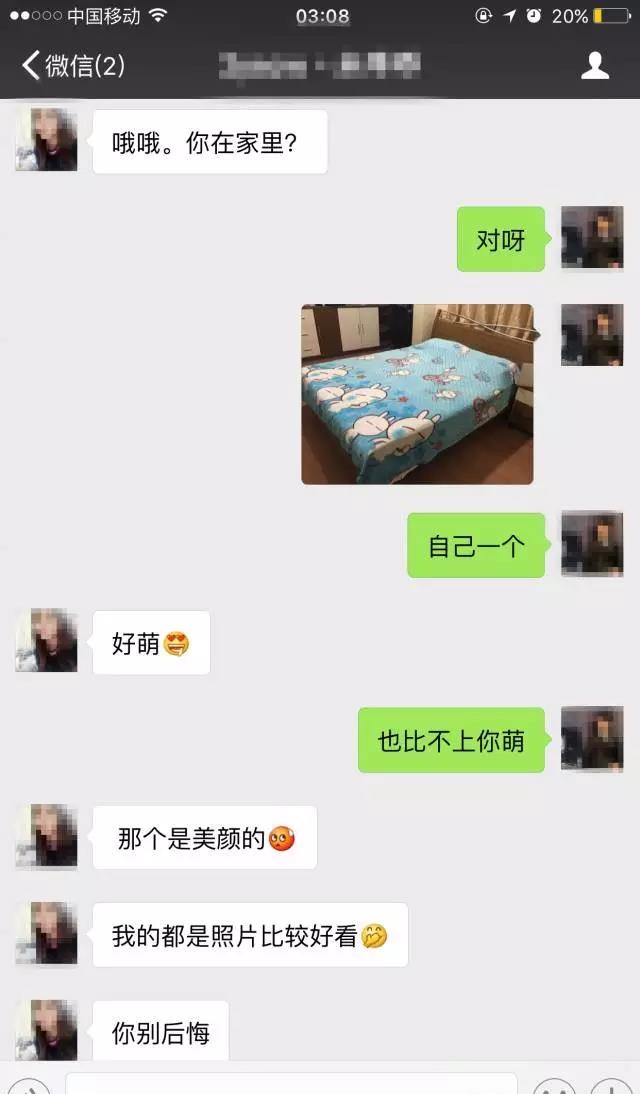The height and width of the screenshot is (1094, 640).
Task: Focus the message input field
Action: point(290,1084)
